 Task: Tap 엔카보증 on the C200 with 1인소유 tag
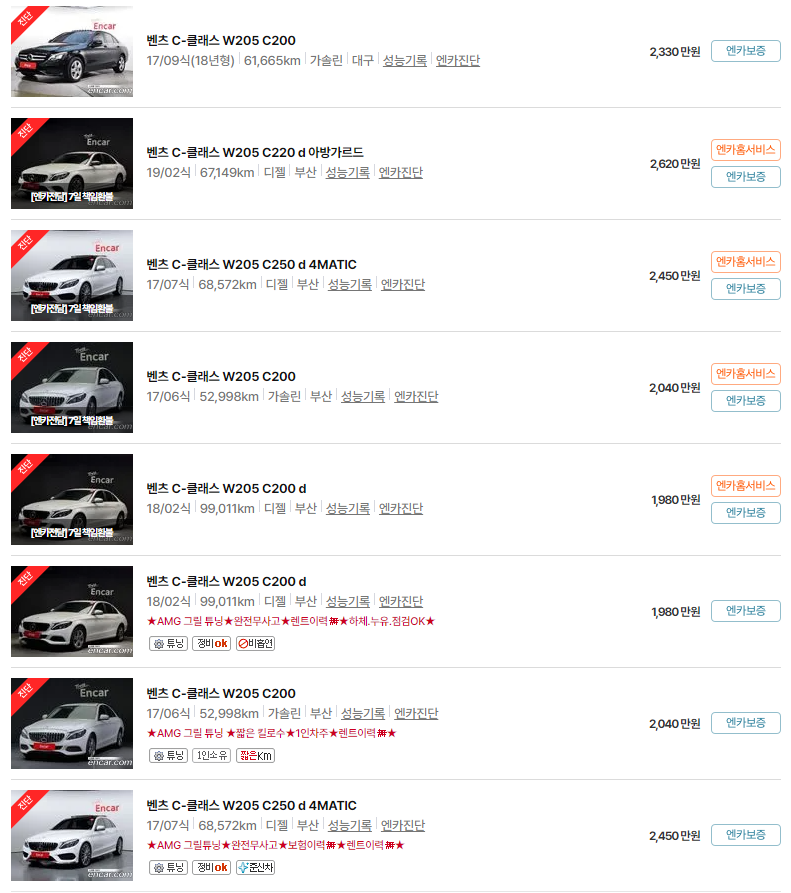click(745, 723)
